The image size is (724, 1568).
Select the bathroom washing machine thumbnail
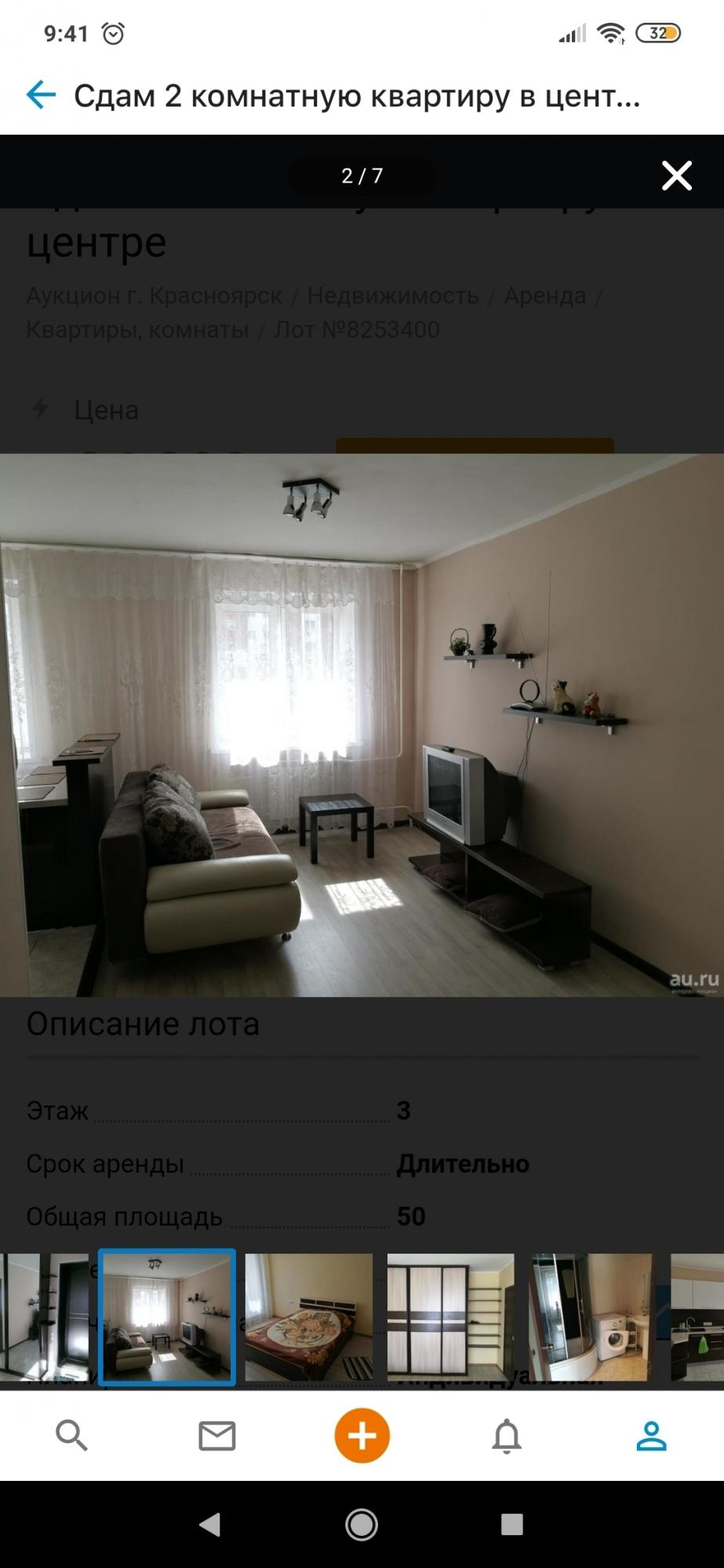591,1317
